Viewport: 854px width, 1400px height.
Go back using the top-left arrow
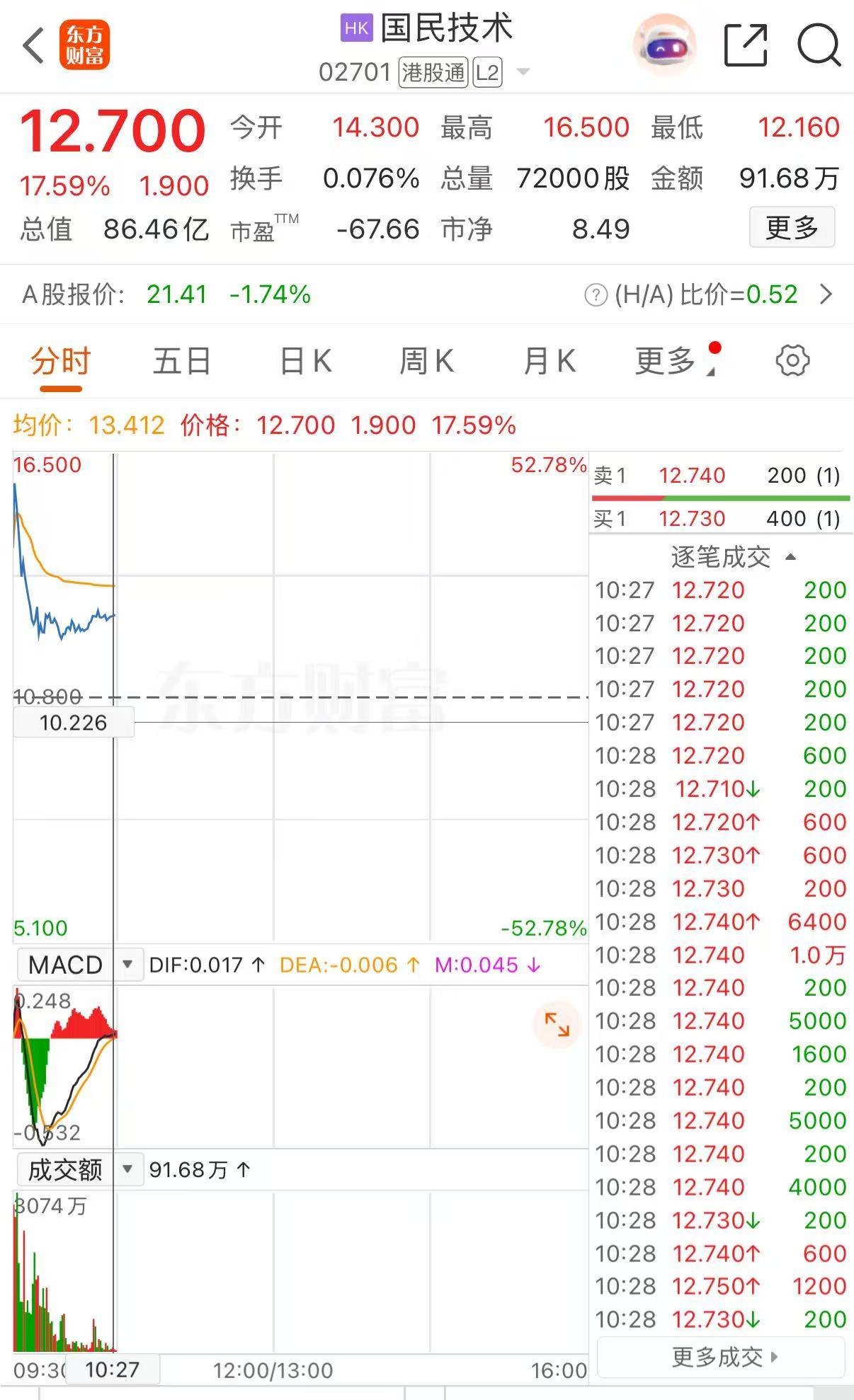tap(33, 47)
